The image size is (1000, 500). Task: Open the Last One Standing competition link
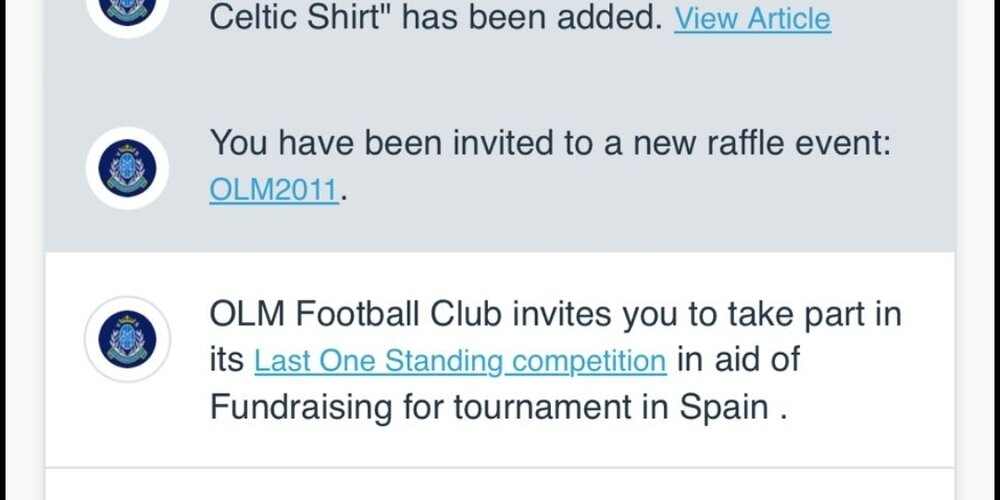[x=460, y=360]
